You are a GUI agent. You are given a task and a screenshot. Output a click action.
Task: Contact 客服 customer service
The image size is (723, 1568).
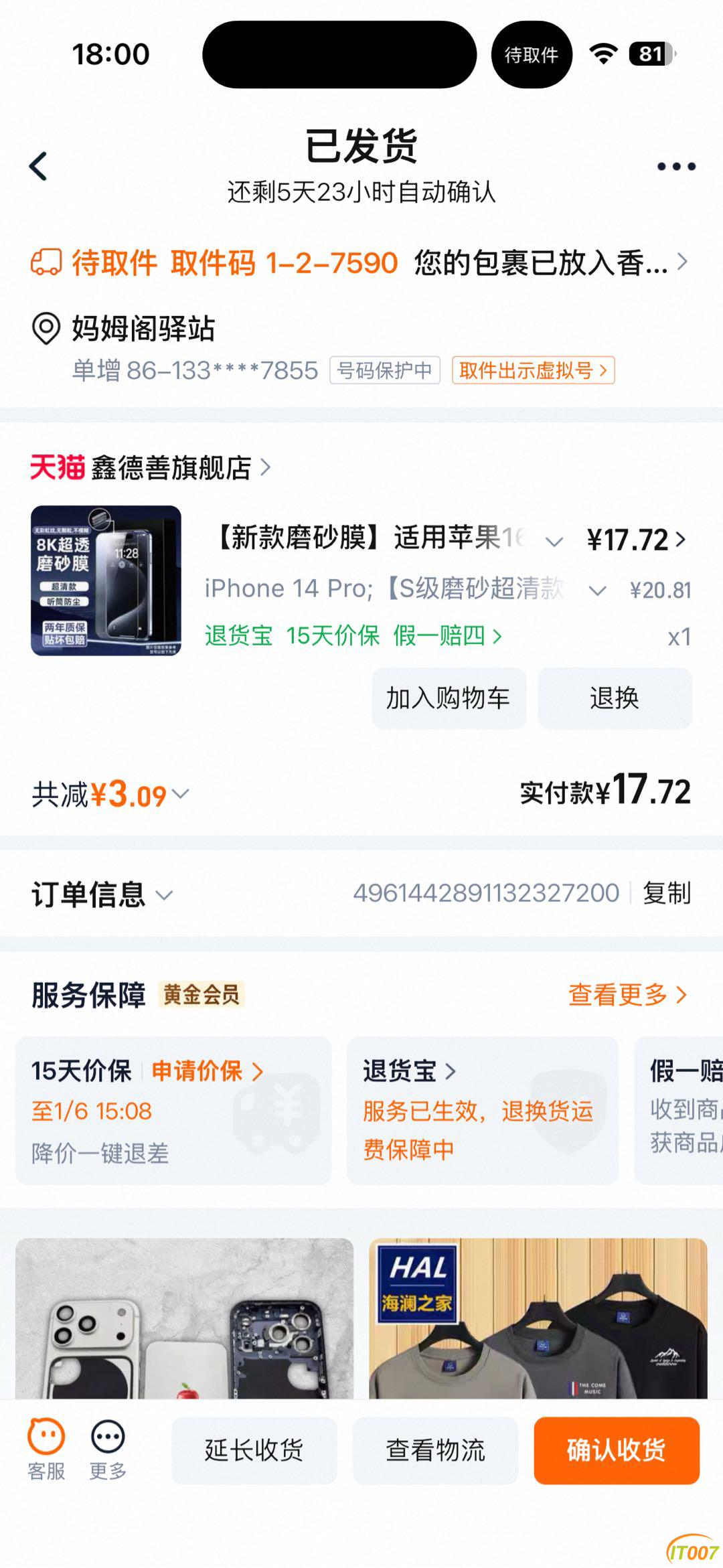46,1449
